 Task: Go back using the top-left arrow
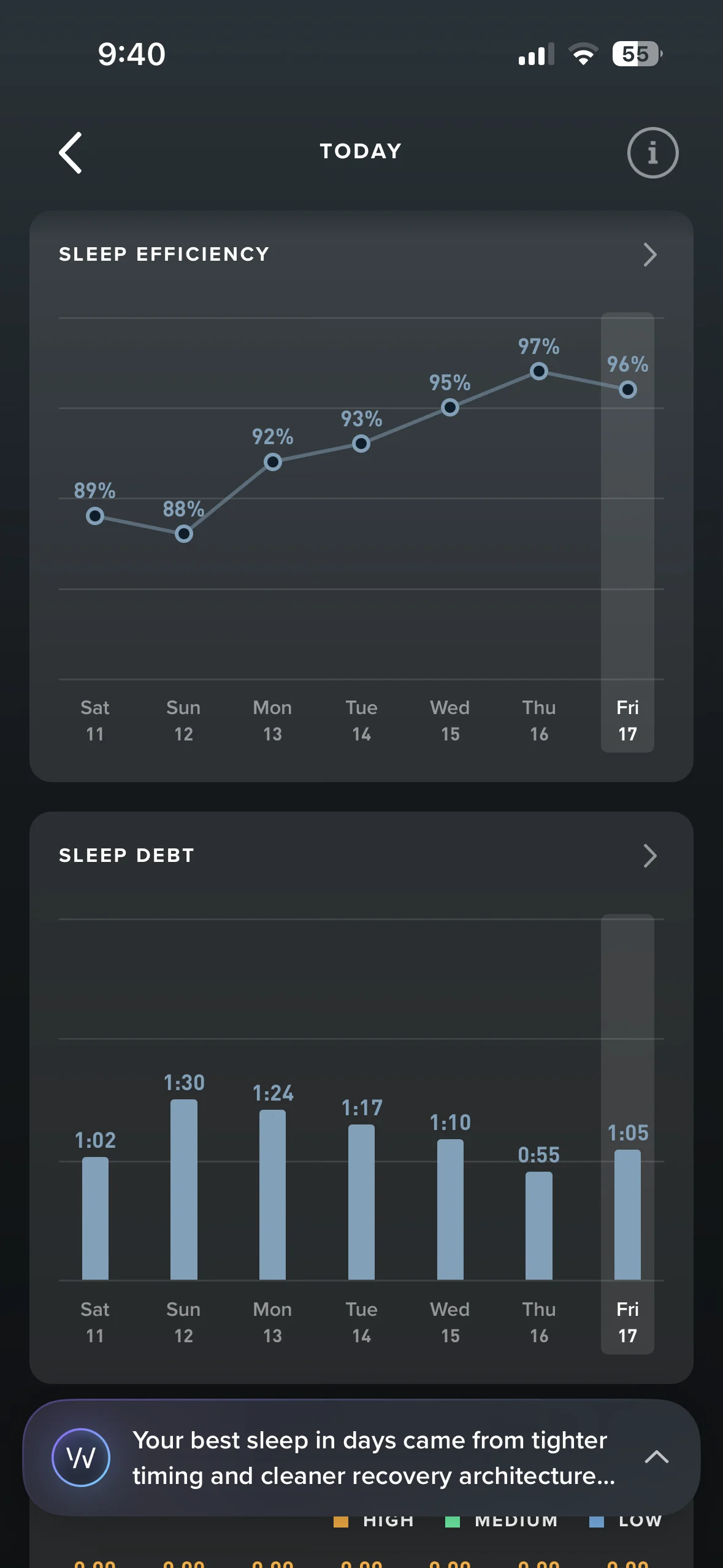coord(71,153)
